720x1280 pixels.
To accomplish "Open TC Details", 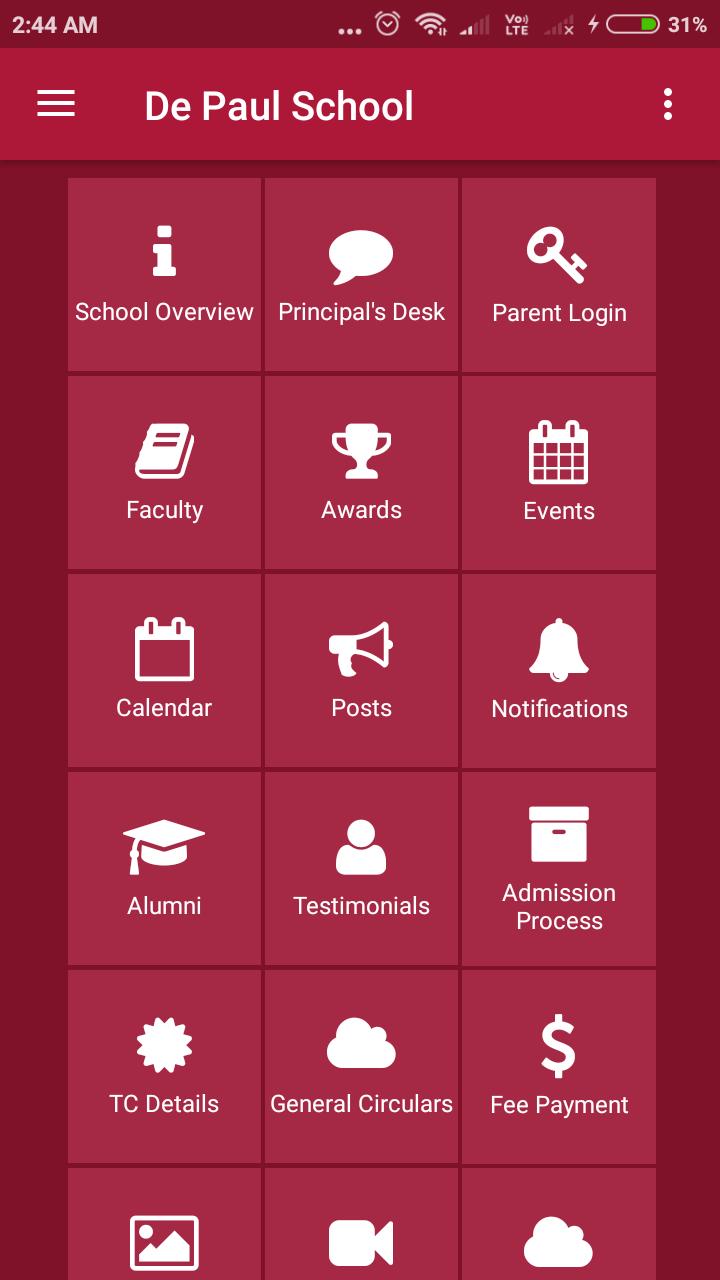I will tap(164, 1067).
